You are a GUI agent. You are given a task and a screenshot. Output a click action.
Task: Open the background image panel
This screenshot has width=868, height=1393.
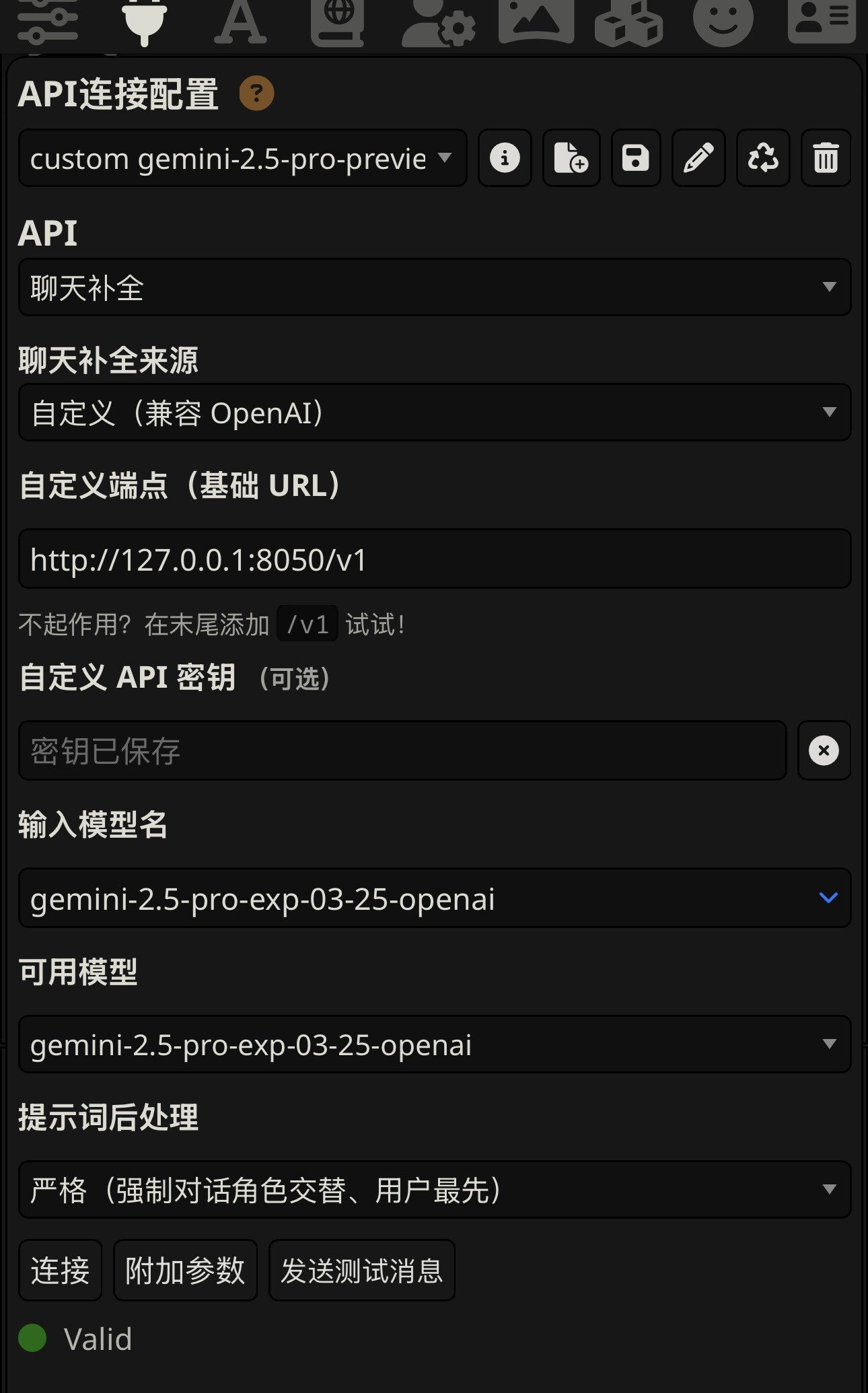tap(536, 22)
